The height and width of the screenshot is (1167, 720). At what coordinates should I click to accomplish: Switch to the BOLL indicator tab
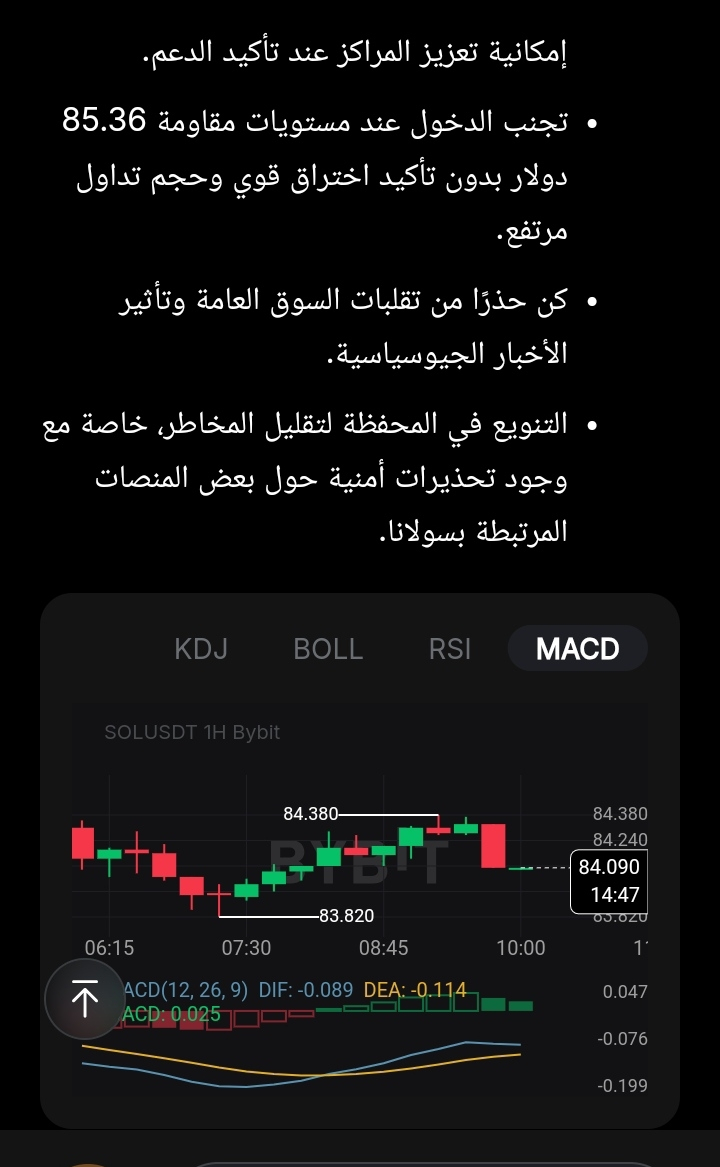coord(328,649)
